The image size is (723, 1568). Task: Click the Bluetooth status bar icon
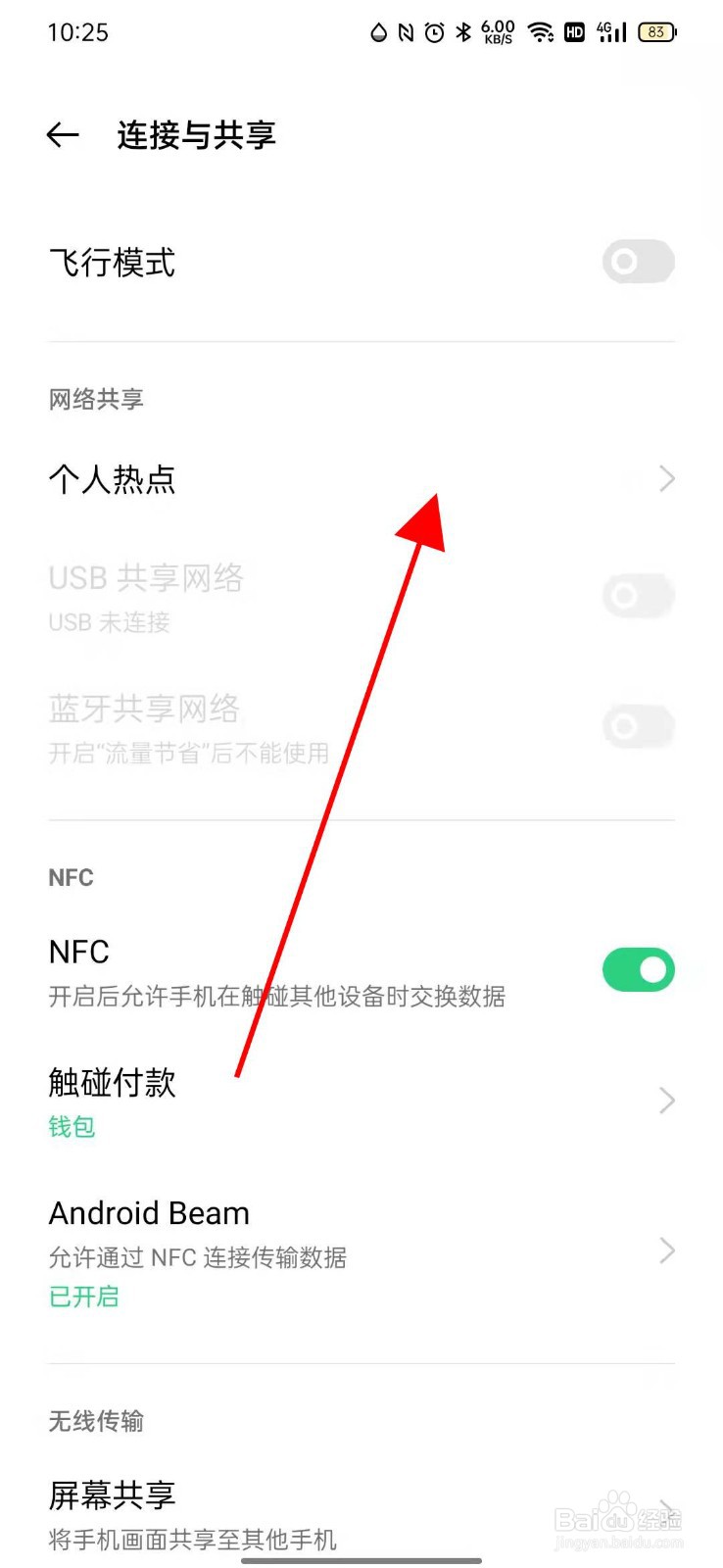click(462, 30)
